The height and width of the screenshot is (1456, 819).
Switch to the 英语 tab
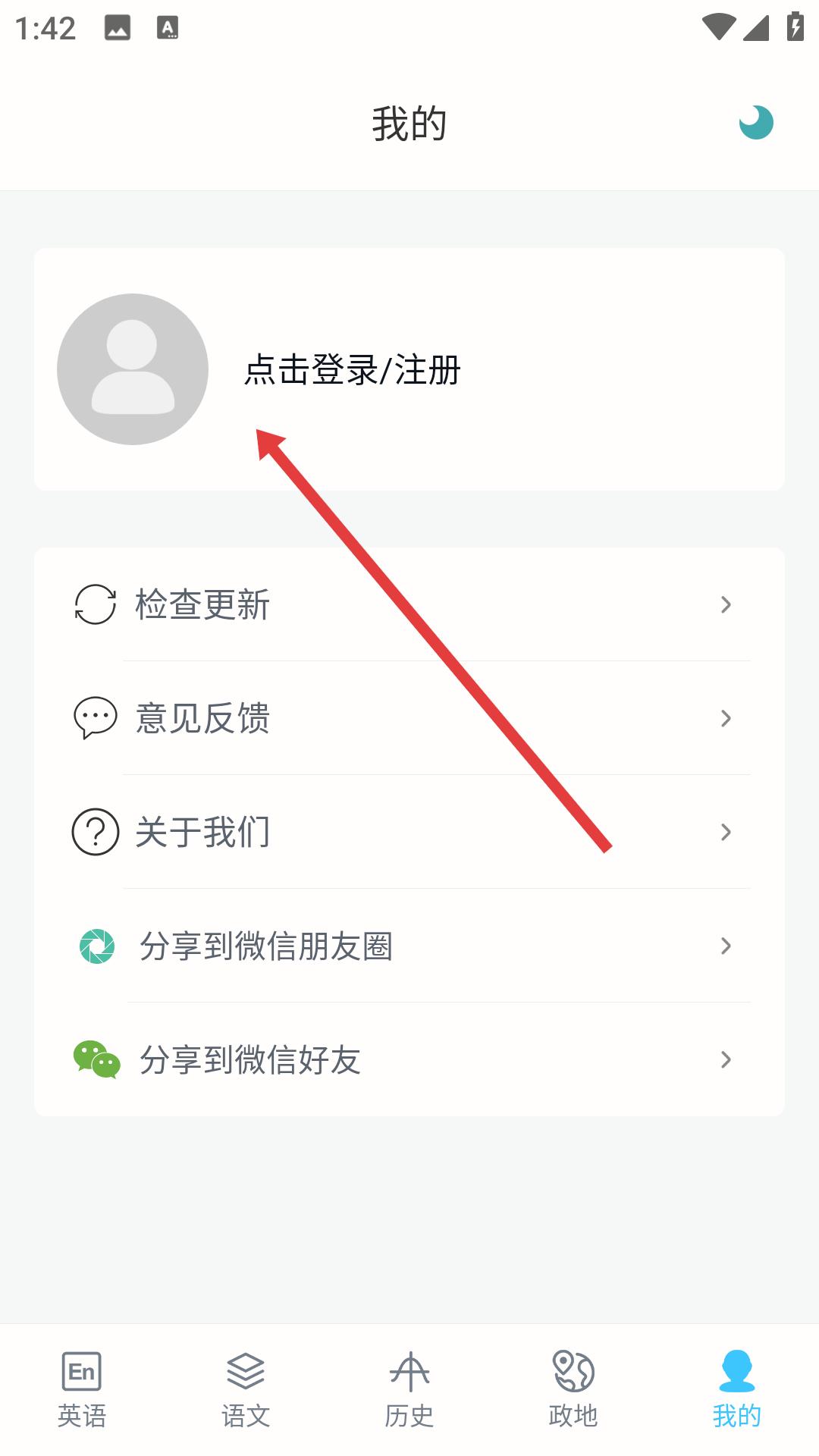click(x=82, y=1389)
